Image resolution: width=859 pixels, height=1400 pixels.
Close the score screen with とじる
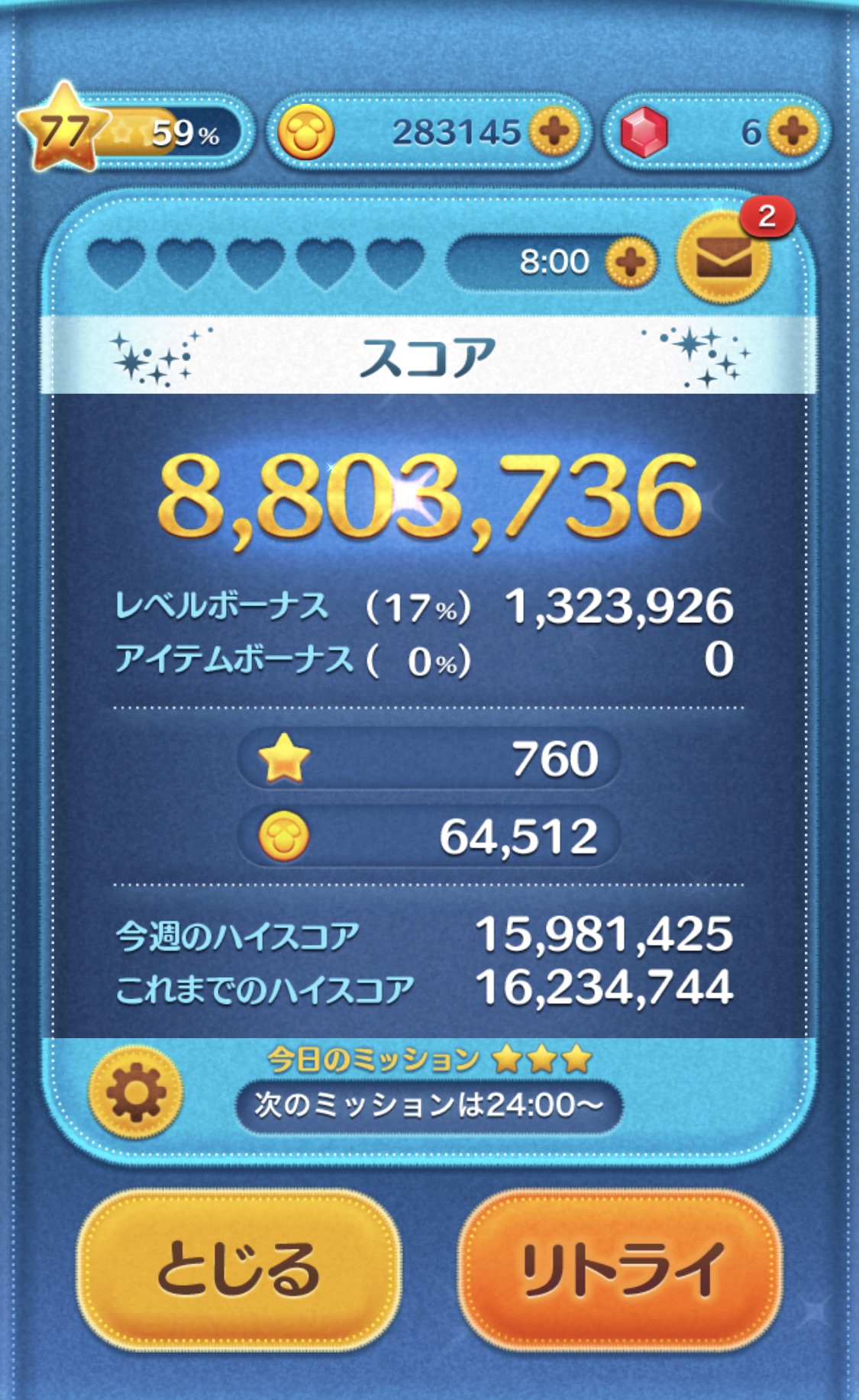pyautogui.click(x=238, y=1271)
